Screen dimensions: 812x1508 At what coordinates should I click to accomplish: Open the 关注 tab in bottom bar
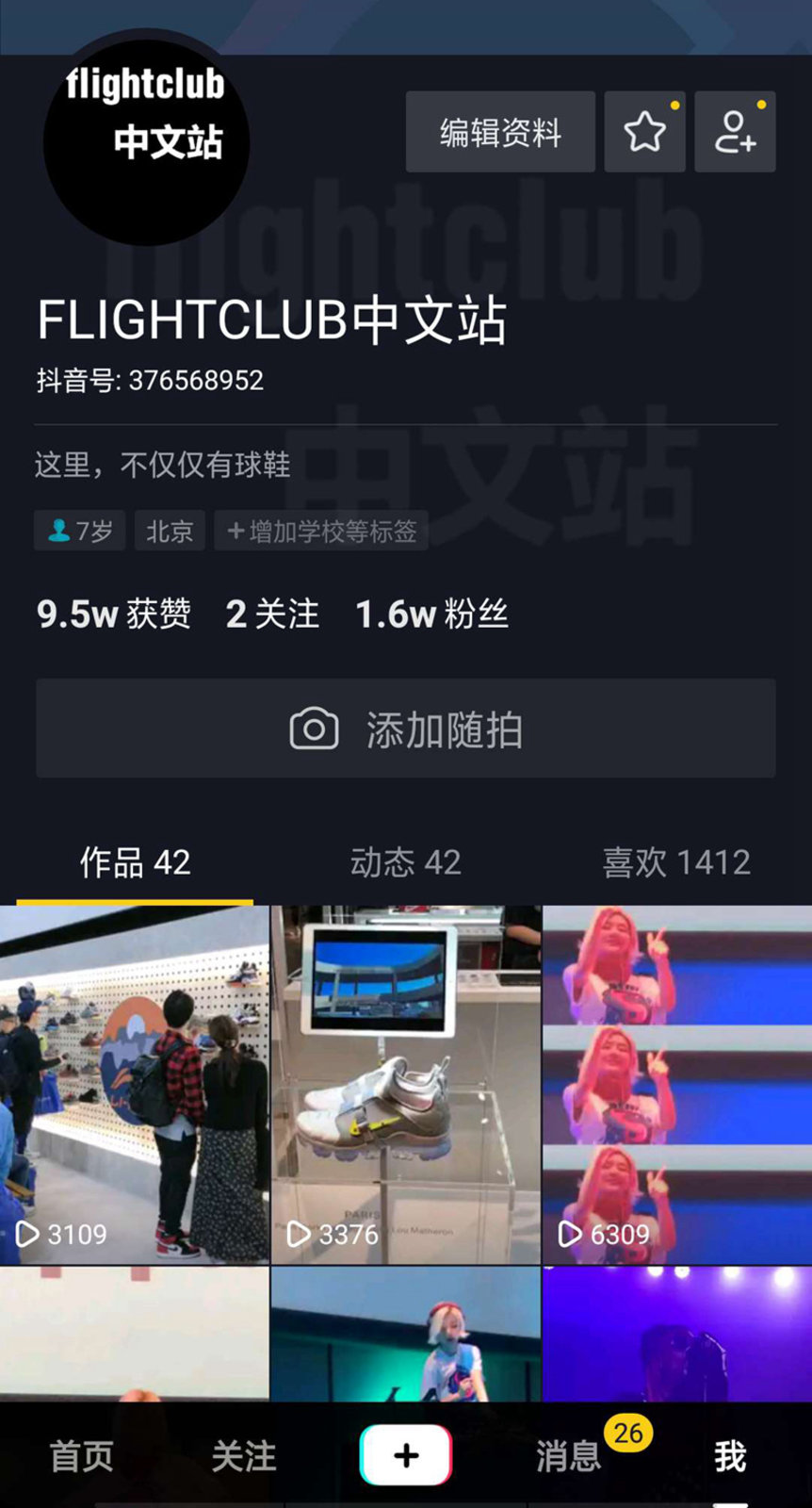coord(244,1456)
